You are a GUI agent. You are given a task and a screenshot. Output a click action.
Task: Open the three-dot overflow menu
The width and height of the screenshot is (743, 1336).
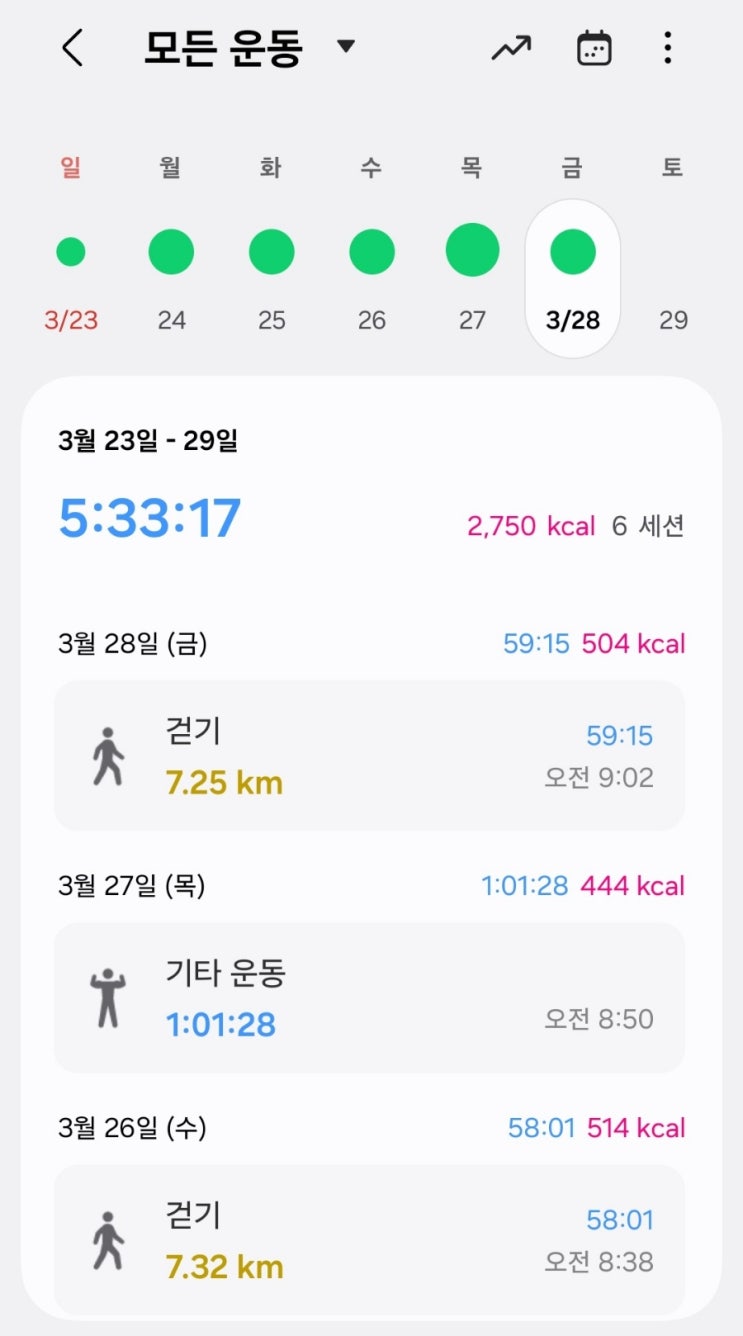667,48
